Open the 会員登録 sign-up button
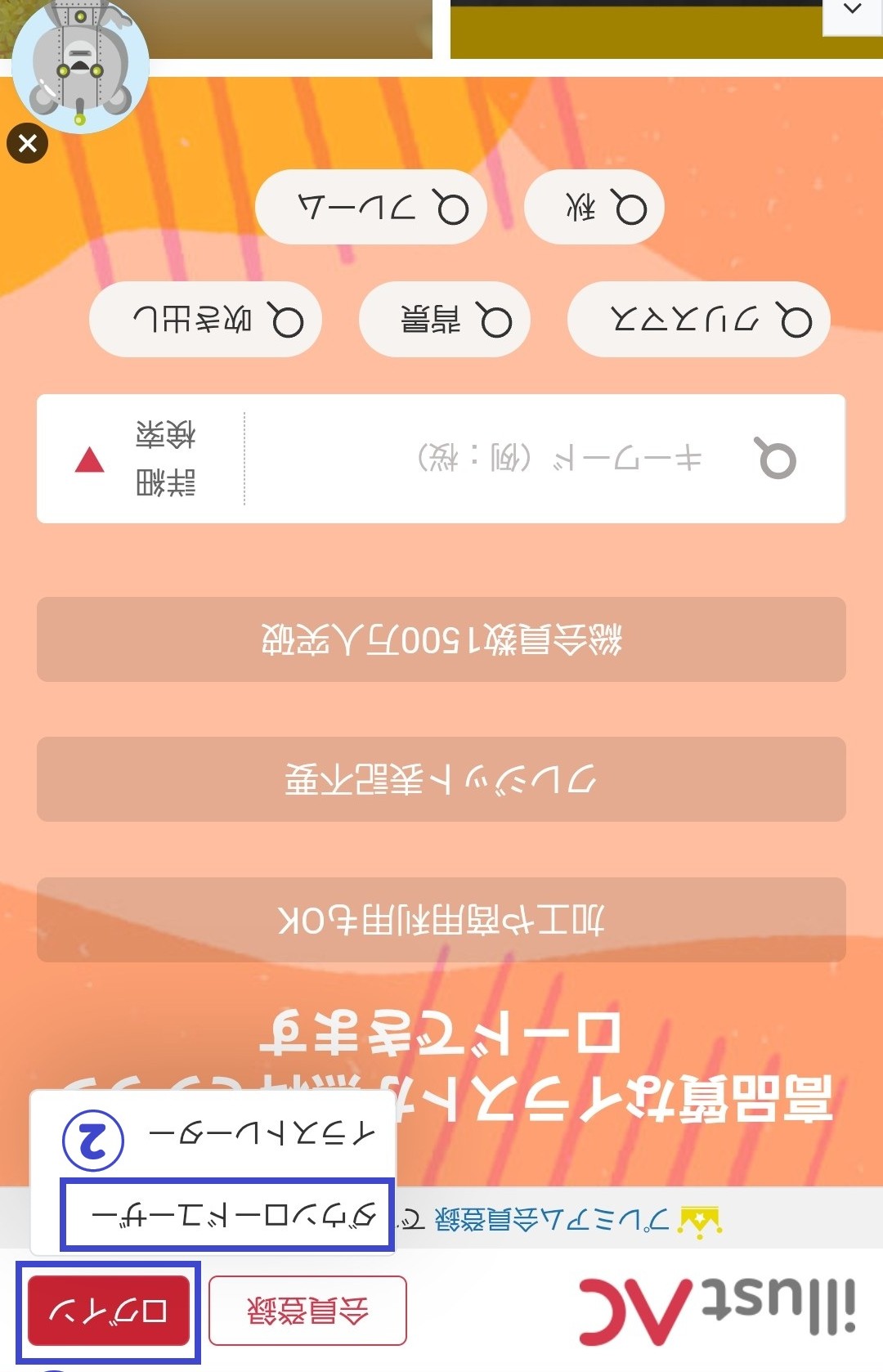The image size is (883, 1372). (x=307, y=1310)
